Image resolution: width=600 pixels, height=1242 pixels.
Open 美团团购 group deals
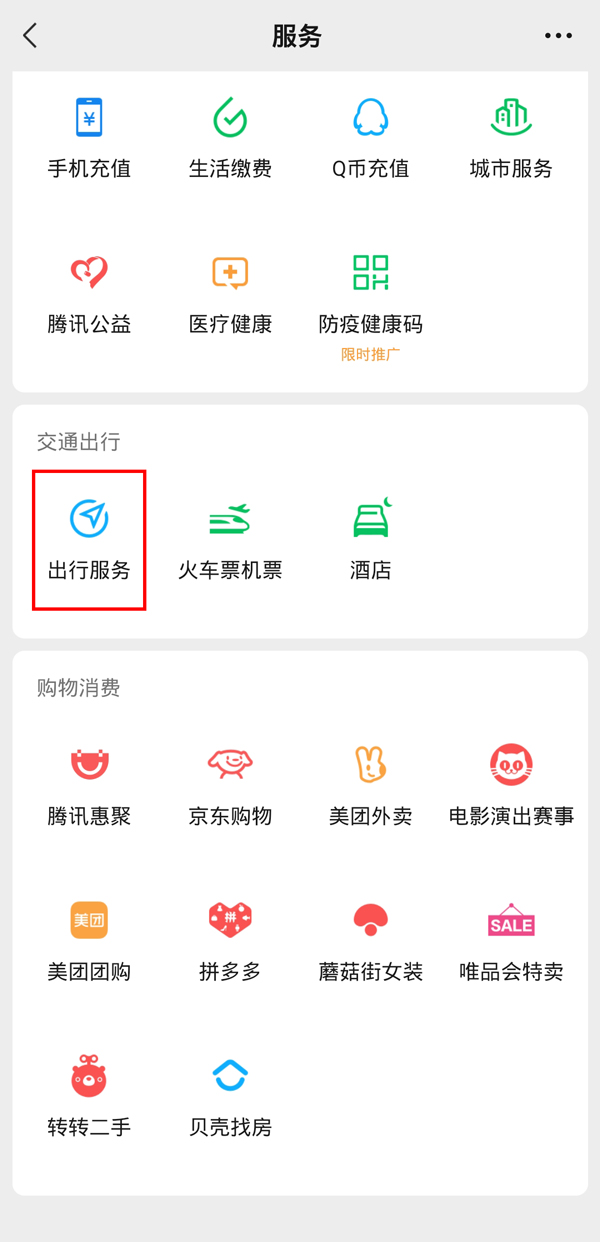click(x=89, y=941)
